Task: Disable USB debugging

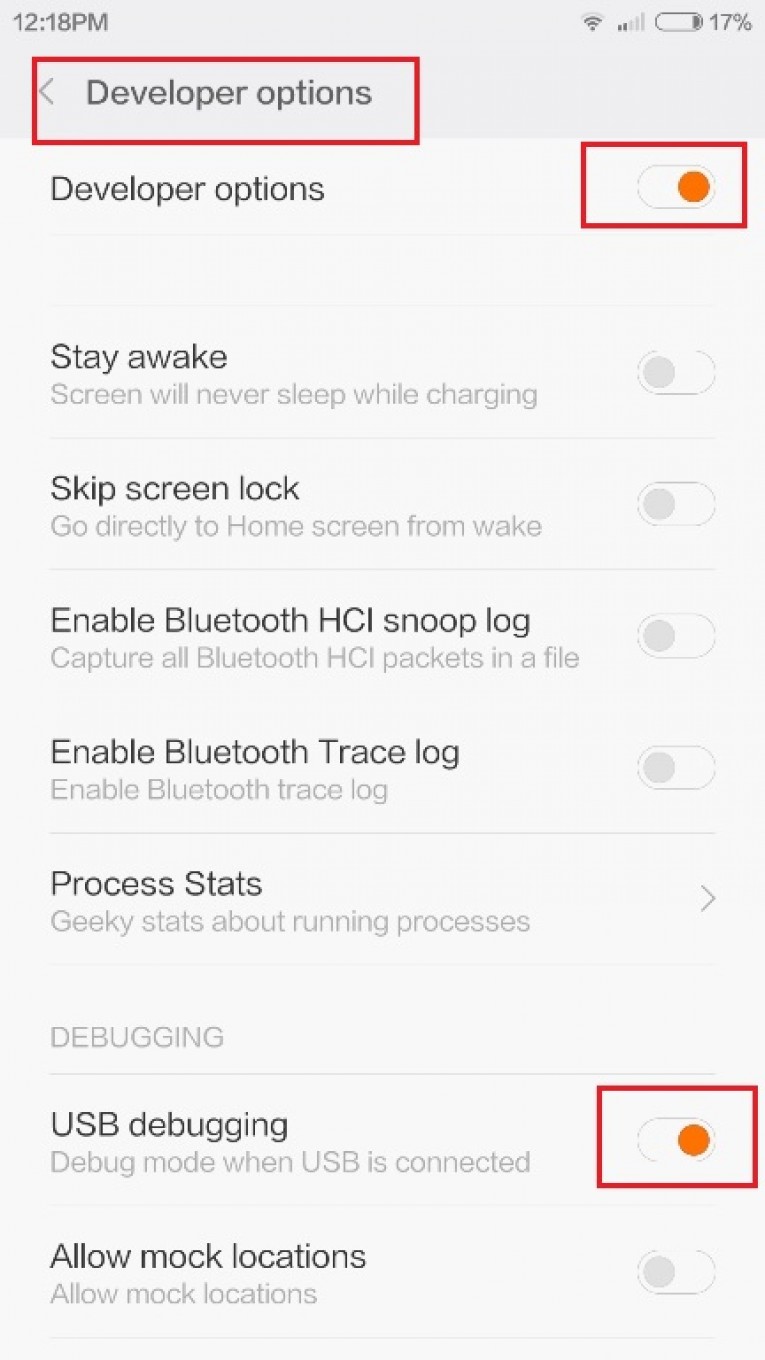Action: pyautogui.click(x=676, y=1140)
